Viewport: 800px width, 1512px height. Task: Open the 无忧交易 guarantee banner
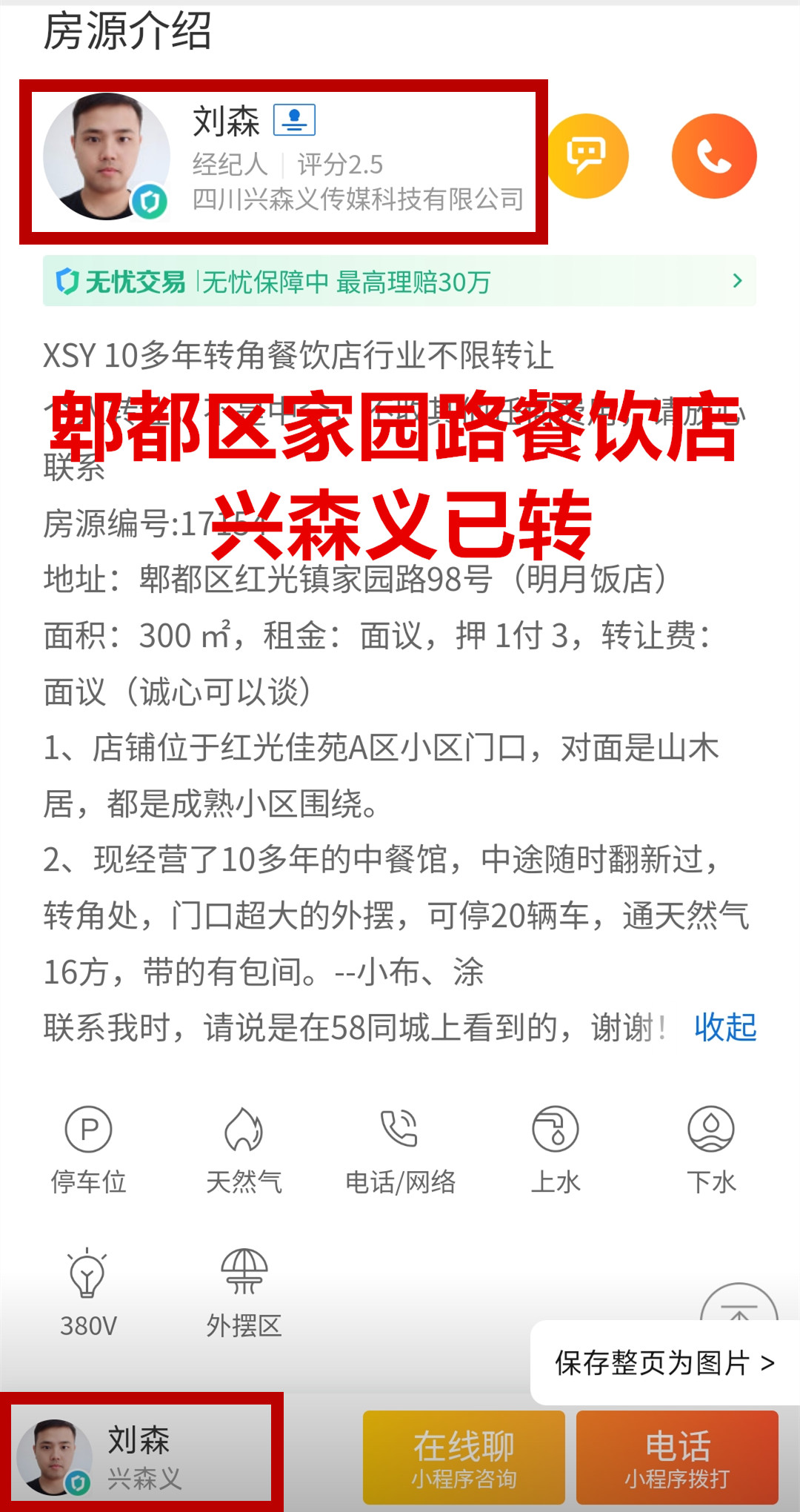point(399,282)
